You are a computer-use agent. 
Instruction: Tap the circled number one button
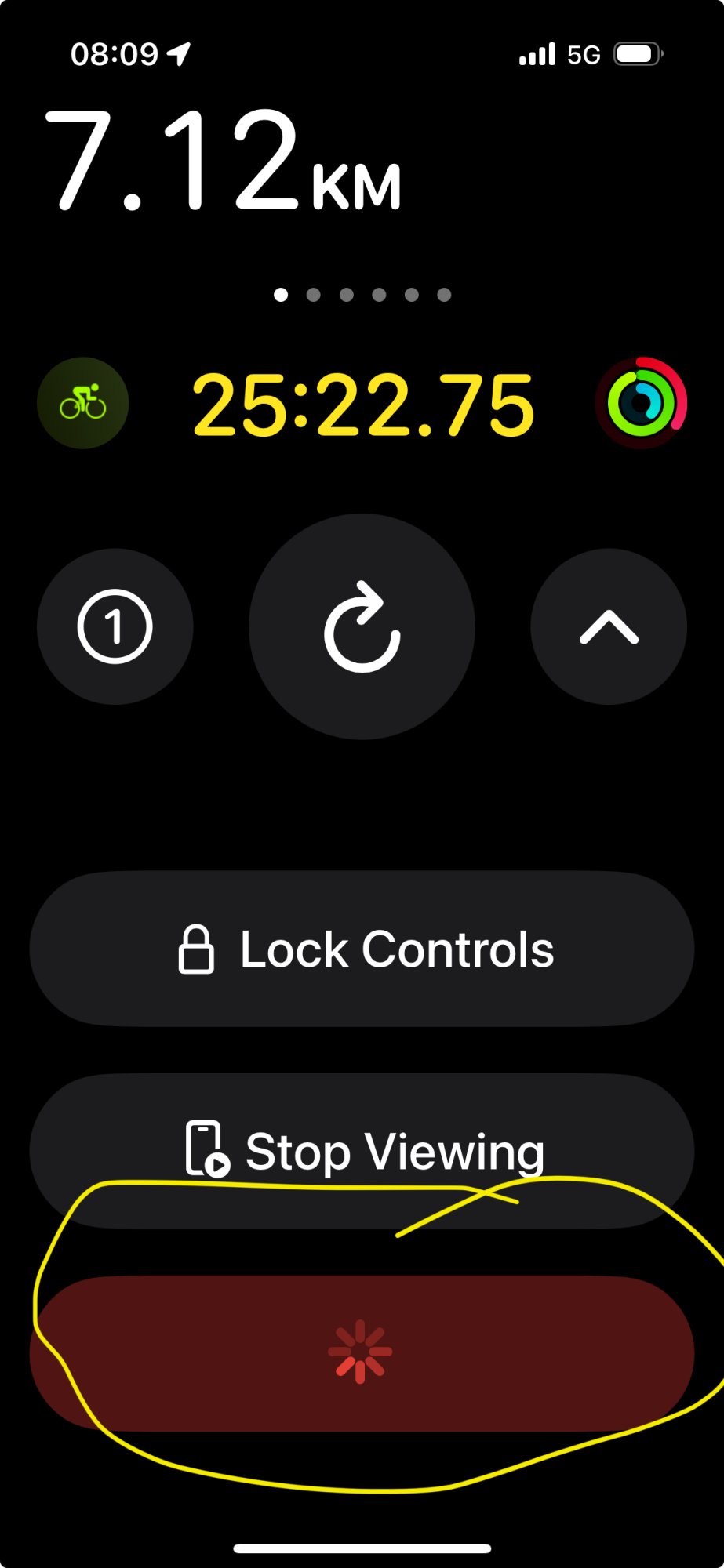coord(115,626)
